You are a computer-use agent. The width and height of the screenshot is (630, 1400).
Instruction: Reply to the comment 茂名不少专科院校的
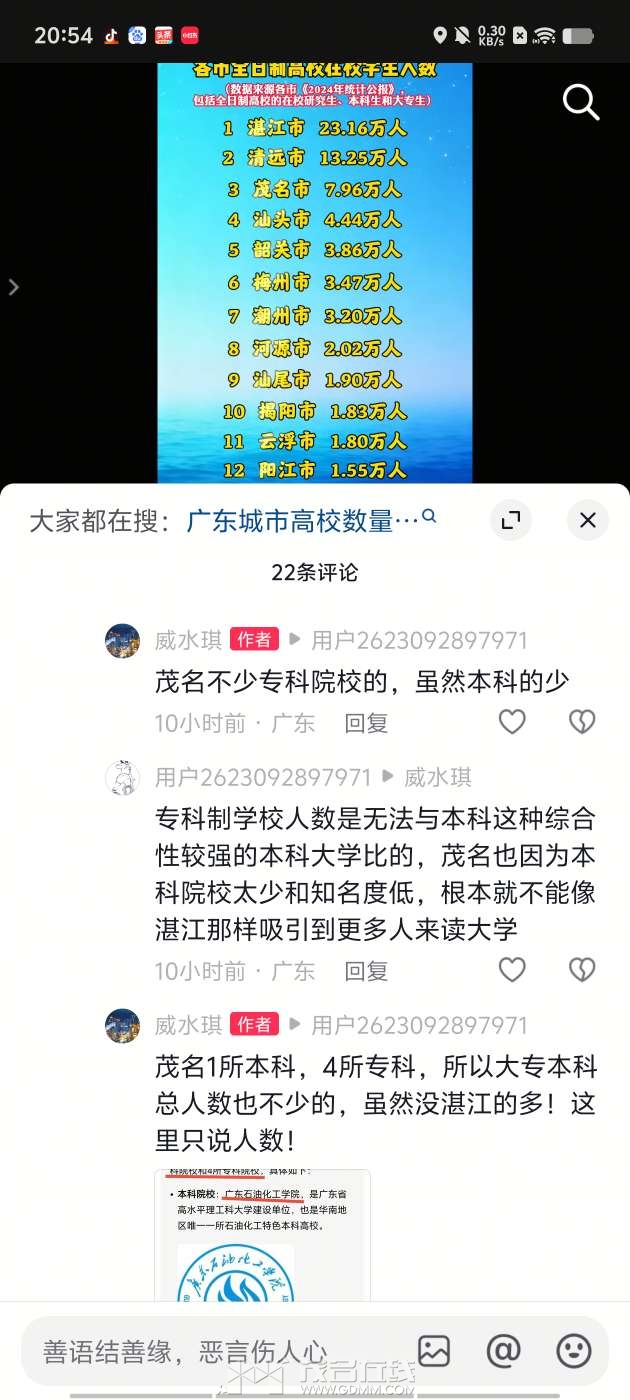[x=366, y=723]
